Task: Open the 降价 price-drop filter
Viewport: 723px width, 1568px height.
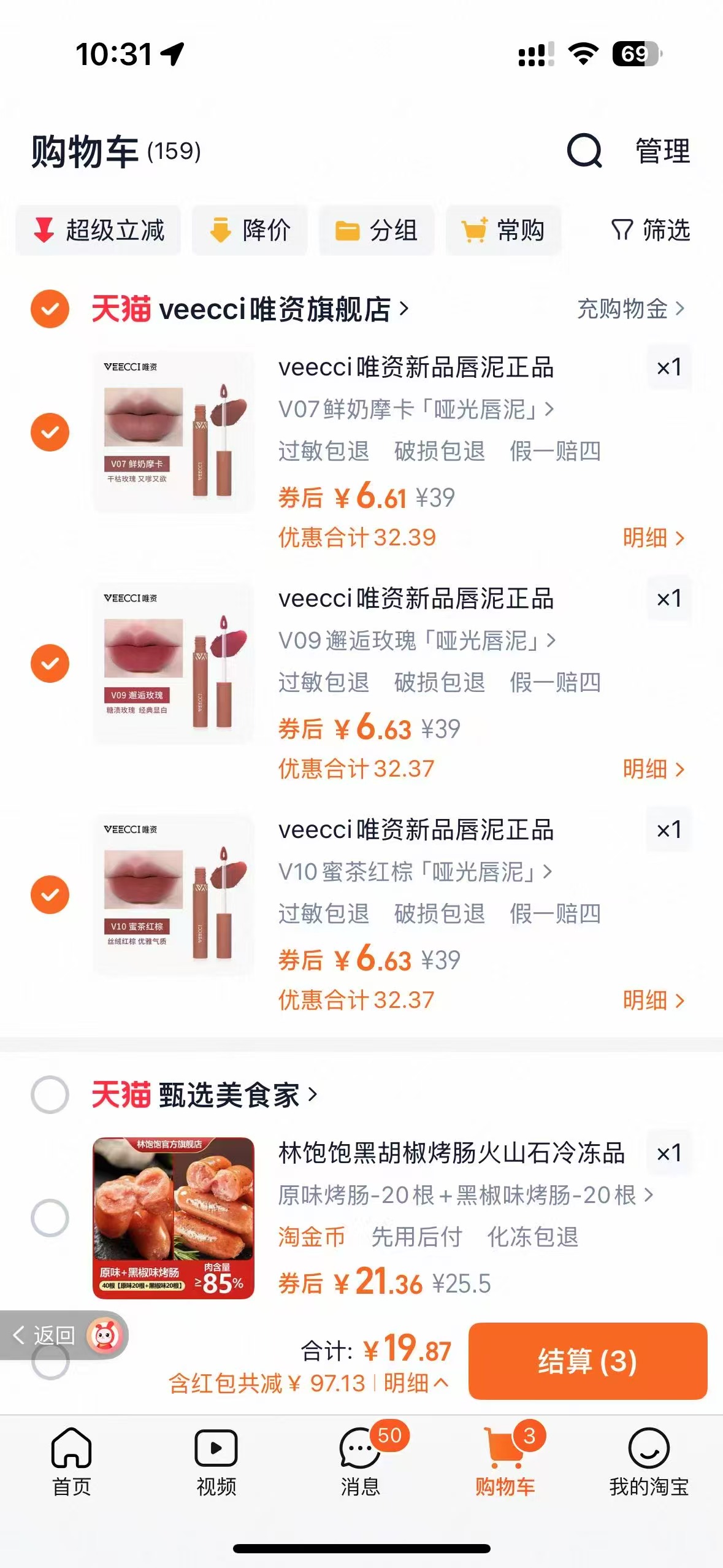Action: pos(220,230)
